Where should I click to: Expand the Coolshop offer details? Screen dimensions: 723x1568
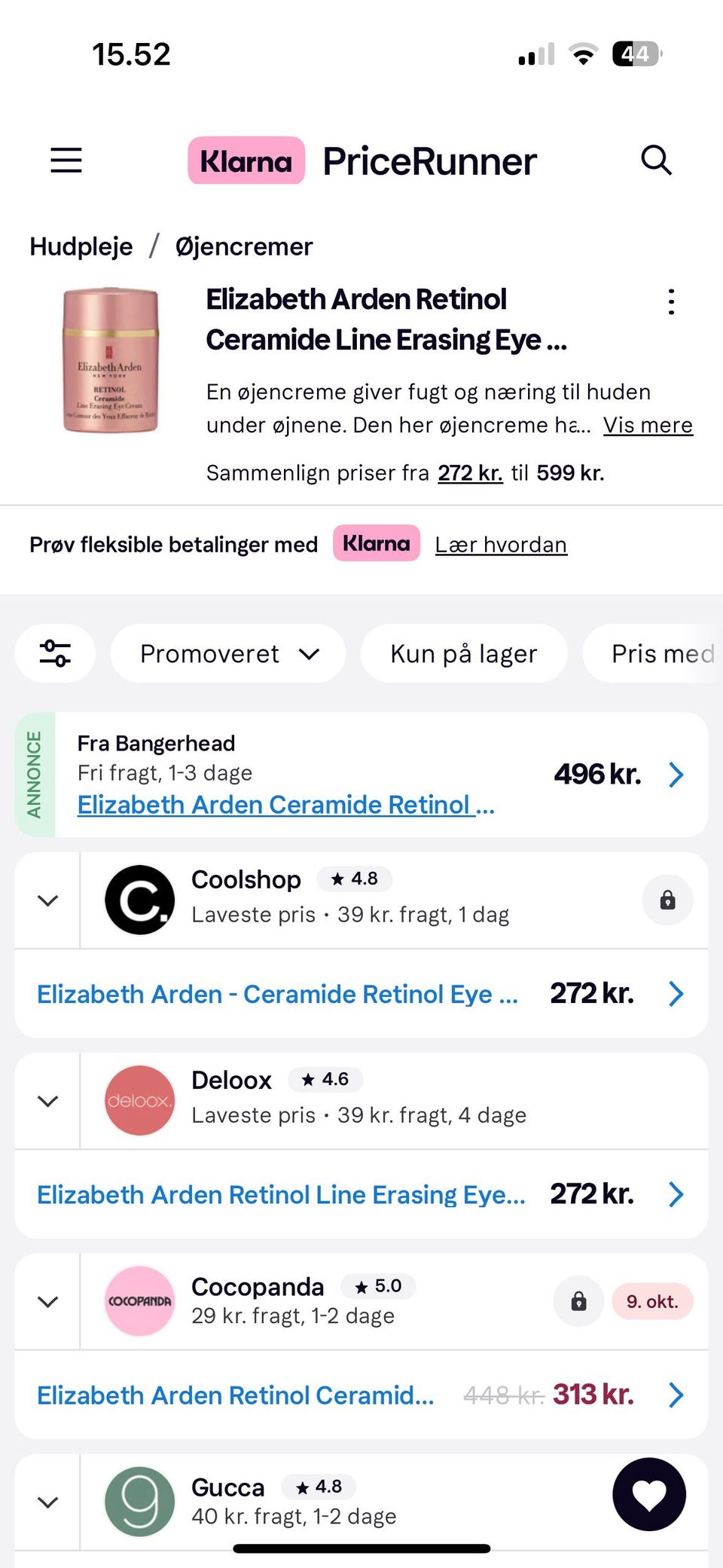pos(47,900)
